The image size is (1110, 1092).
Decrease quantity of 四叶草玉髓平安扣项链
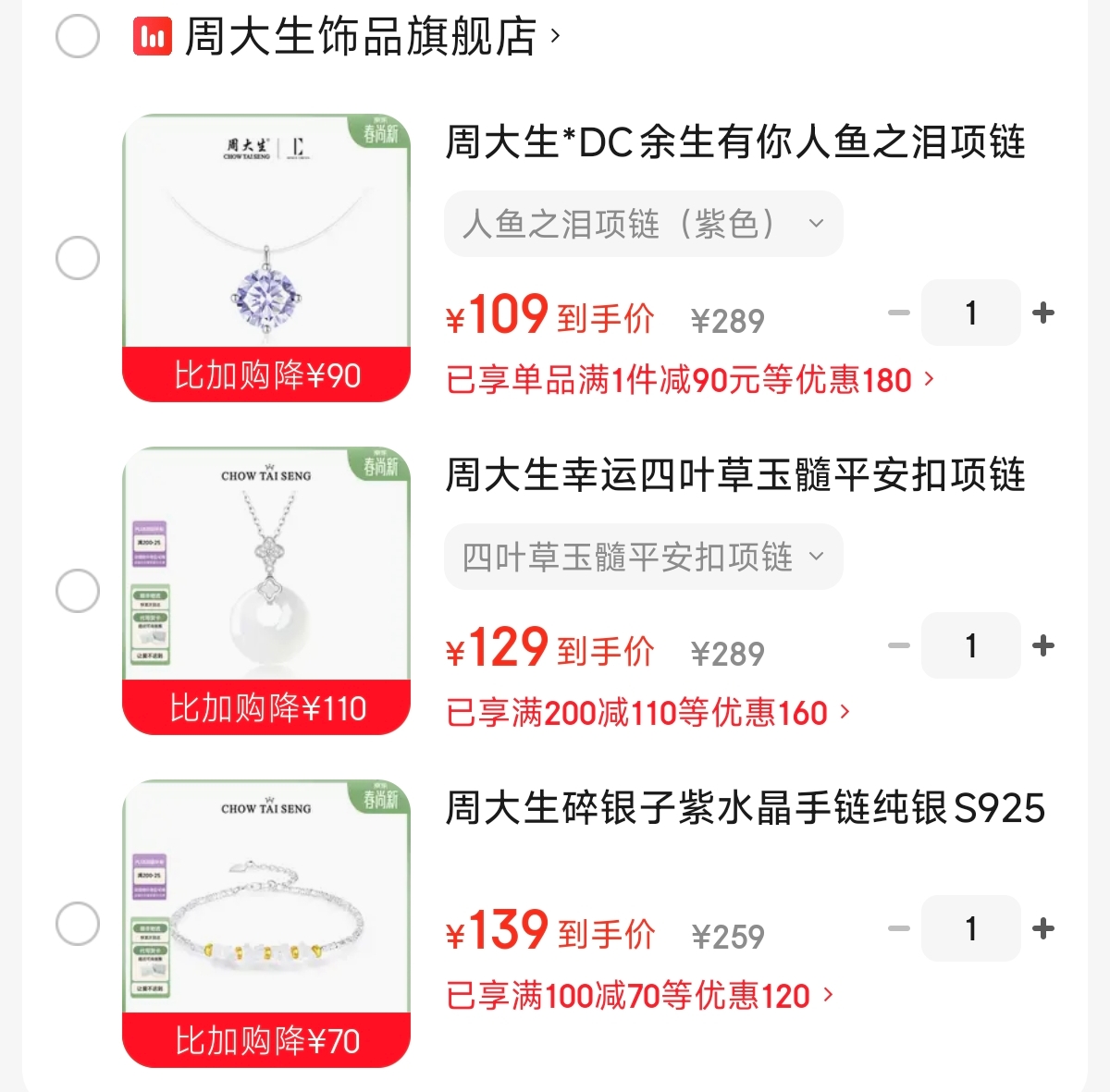tap(899, 646)
